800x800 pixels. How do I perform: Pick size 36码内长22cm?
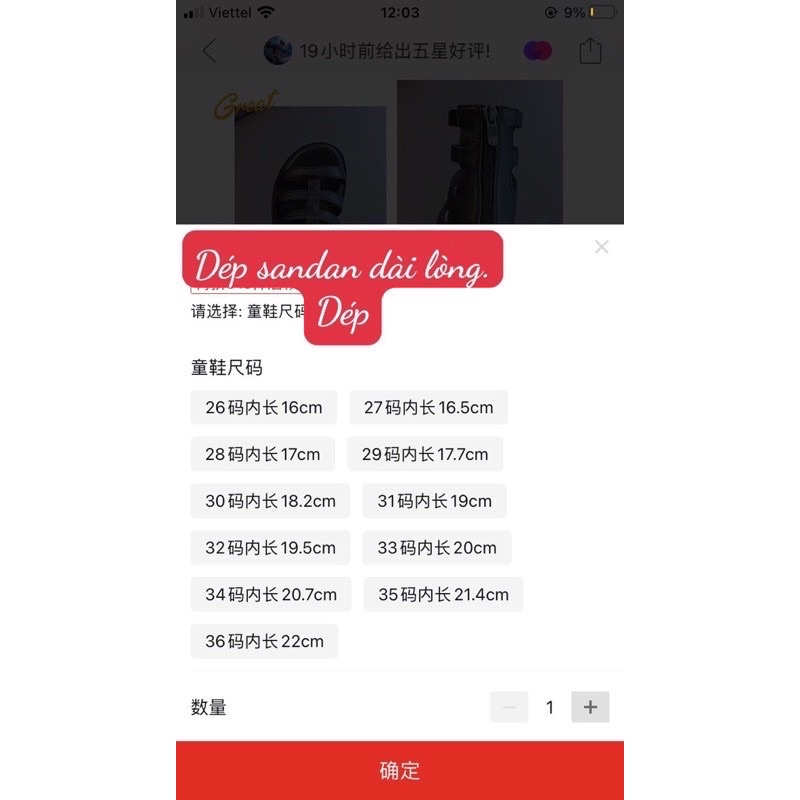[264, 641]
